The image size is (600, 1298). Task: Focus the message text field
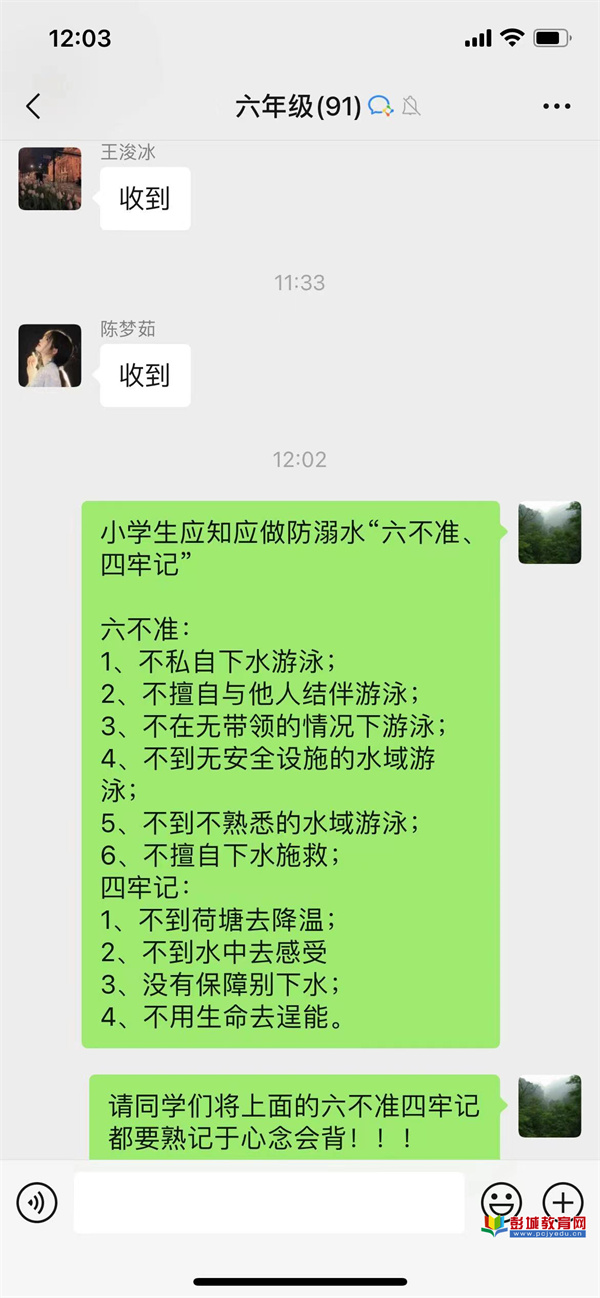268,1202
